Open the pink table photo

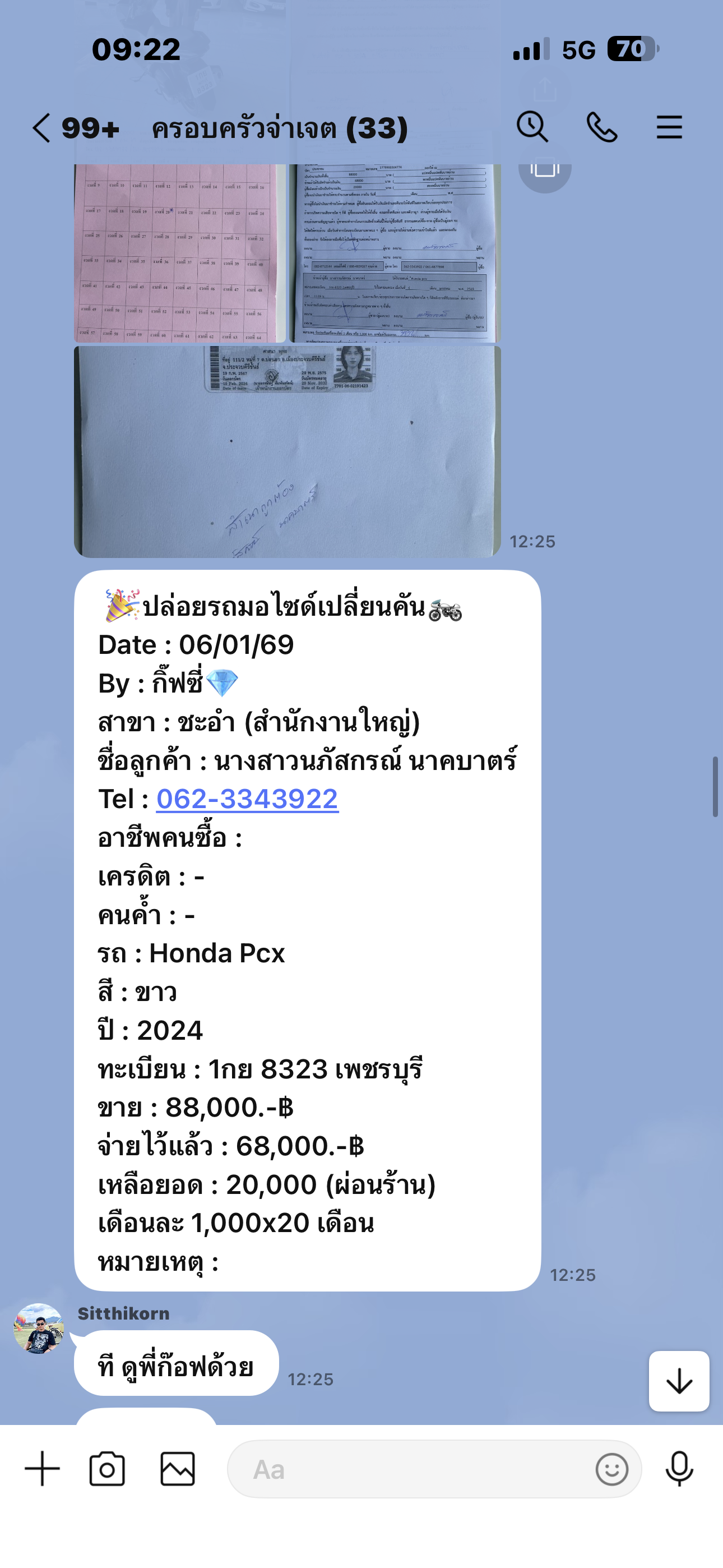(x=179, y=252)
